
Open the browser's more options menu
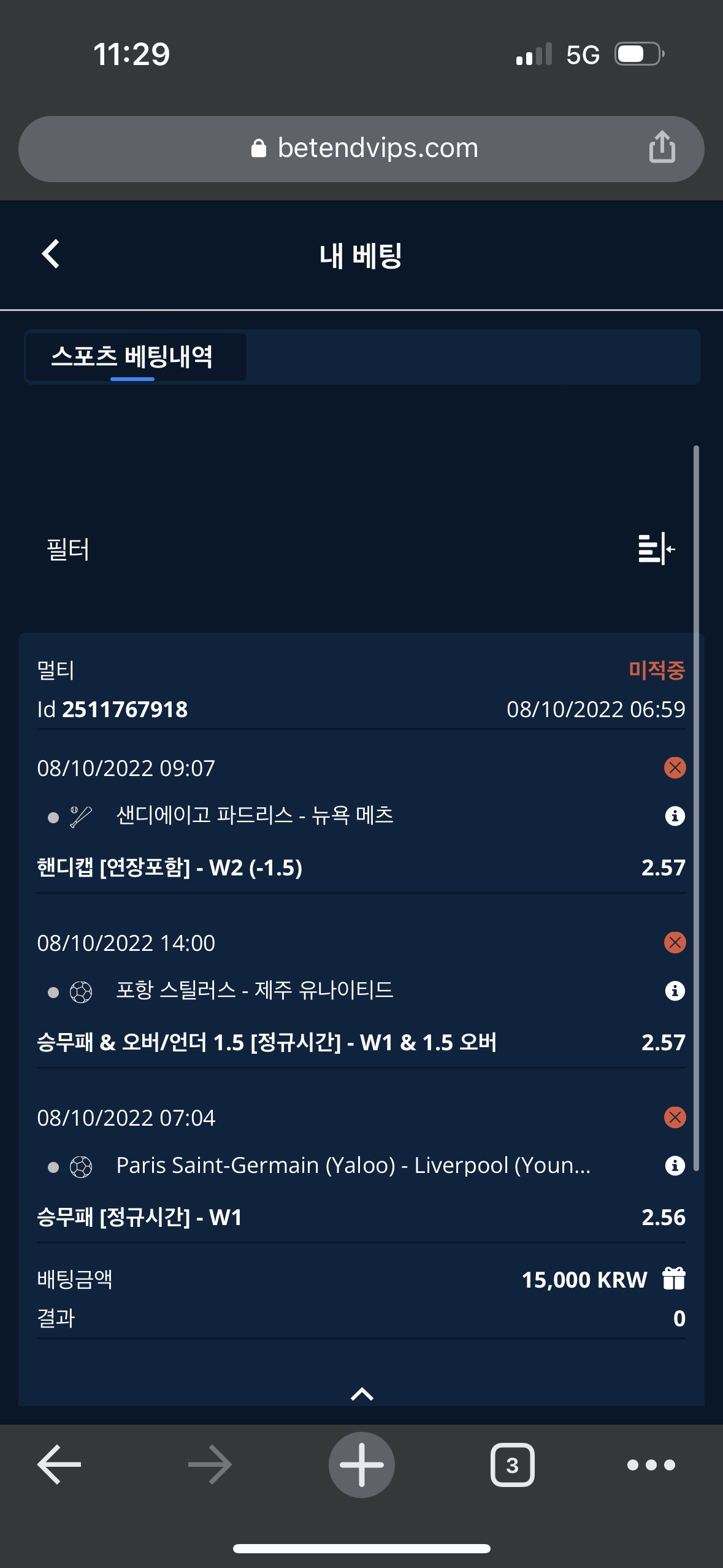651,1465
